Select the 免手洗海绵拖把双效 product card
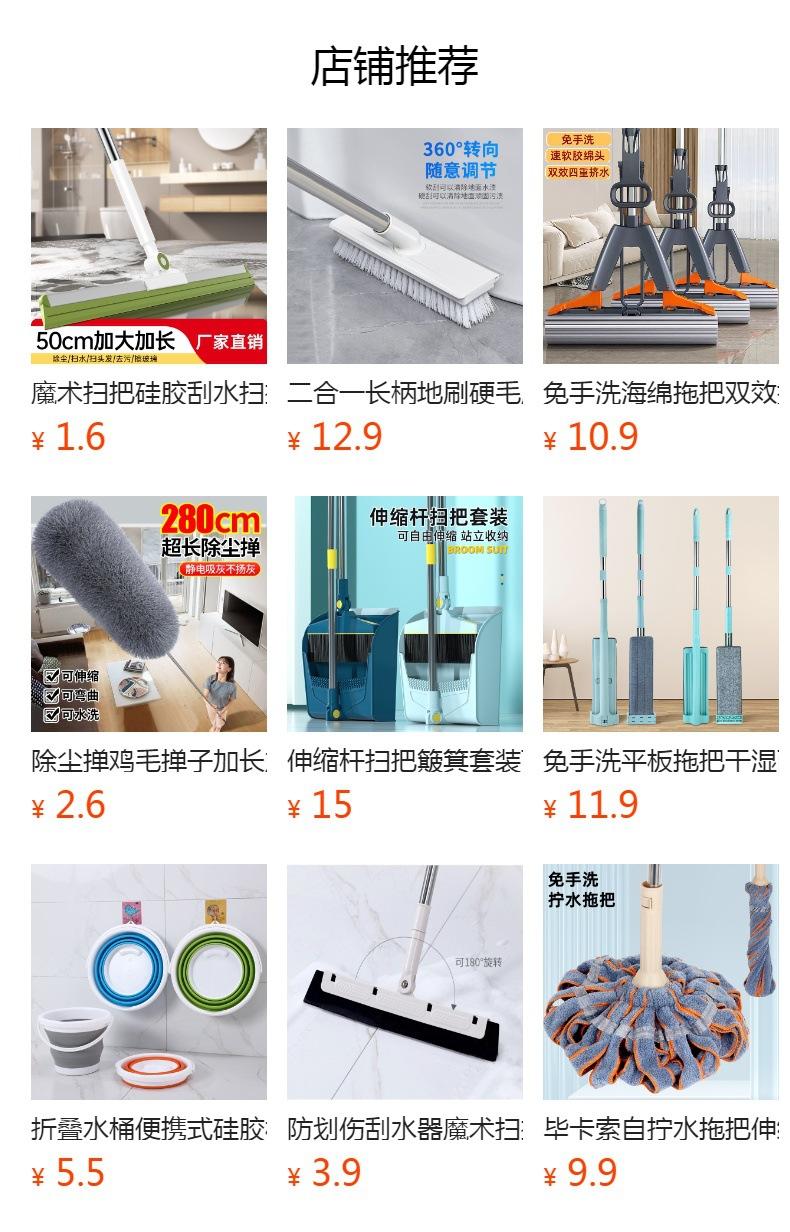This screenshot has height=1232, width=790. coord(660,246)
